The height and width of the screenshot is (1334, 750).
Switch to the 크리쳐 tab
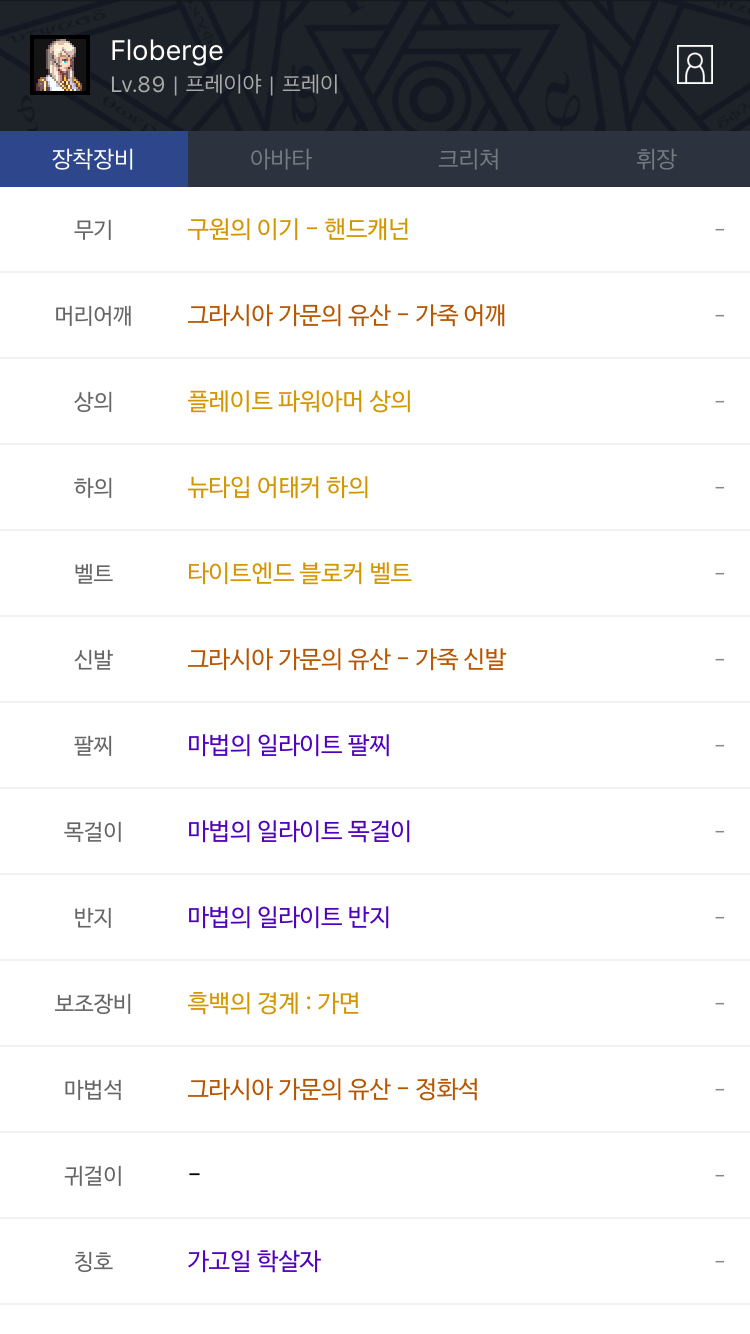pos(469,159)
